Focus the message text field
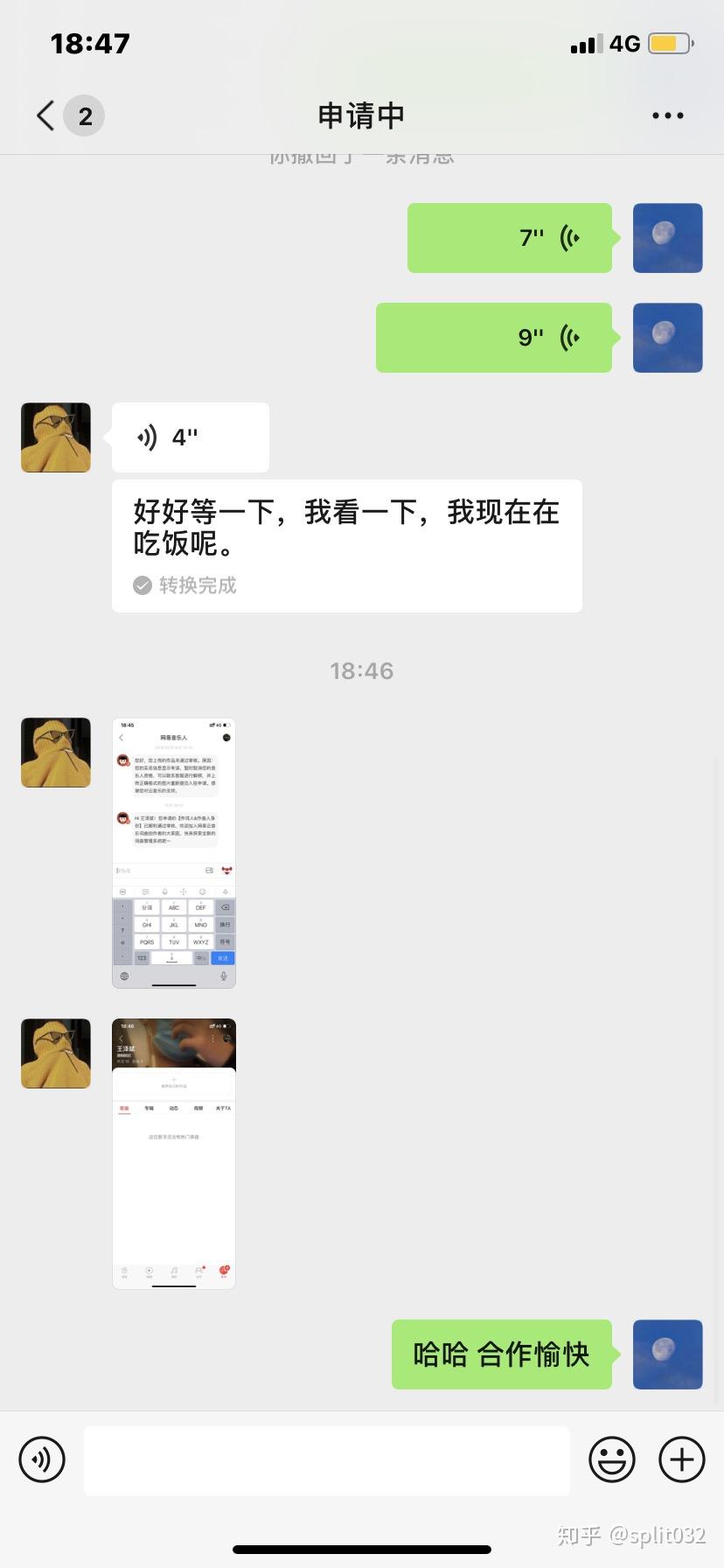 (x=327, y=1460)
